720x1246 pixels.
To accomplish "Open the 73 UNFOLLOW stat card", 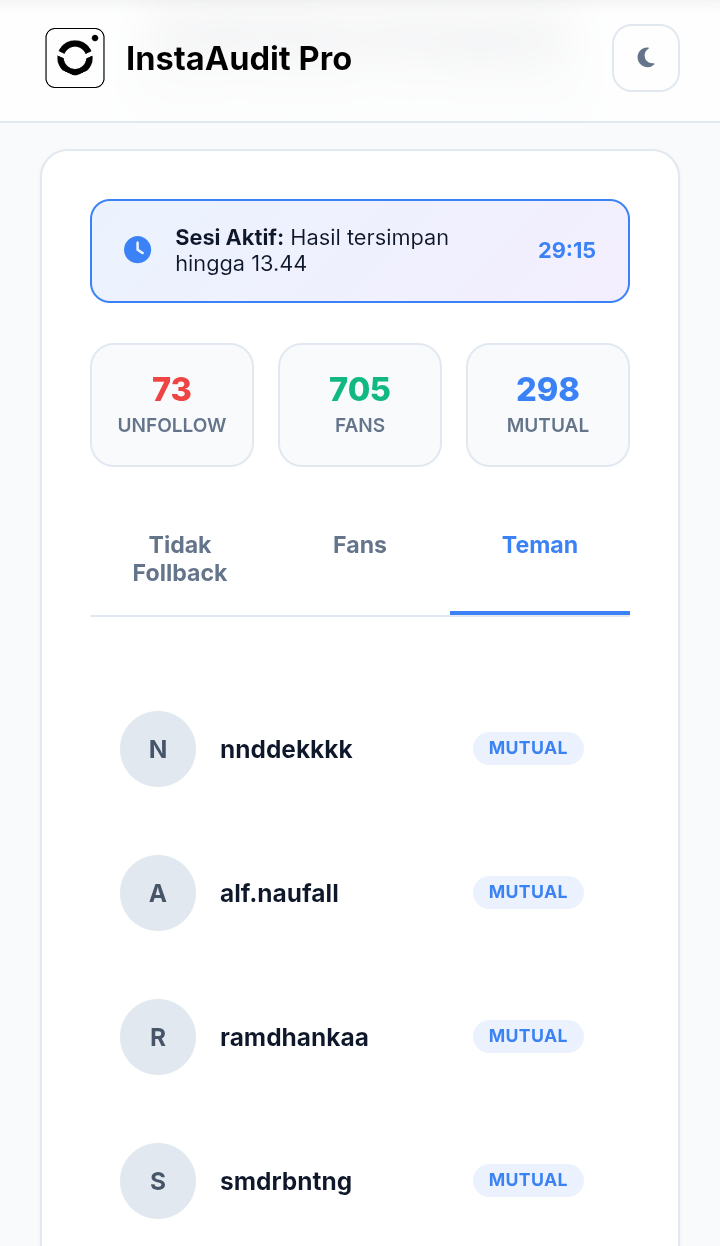I will click(171, 404).
